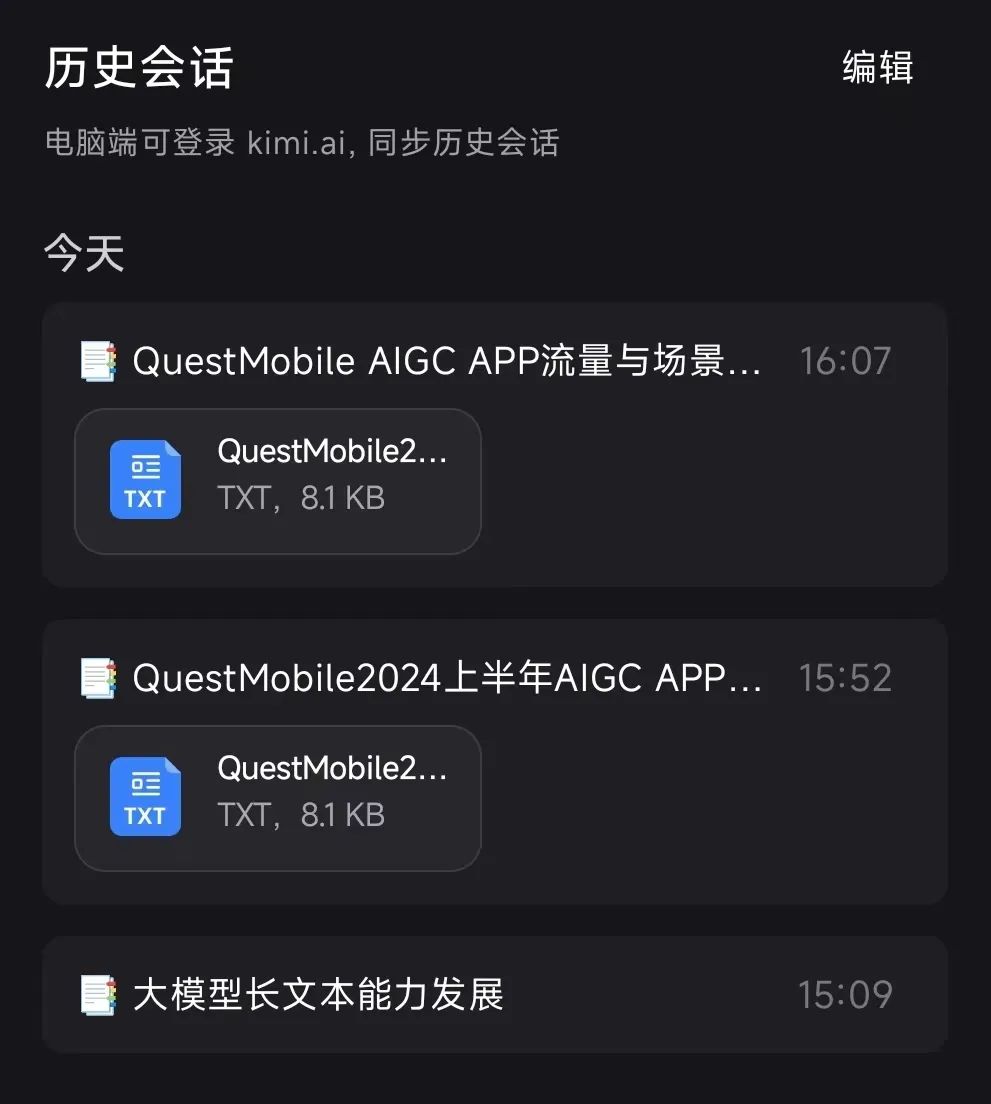Open the TXT attachment in the 16:07 conversation
The image size is (991, 1104).
click(278, 481)
